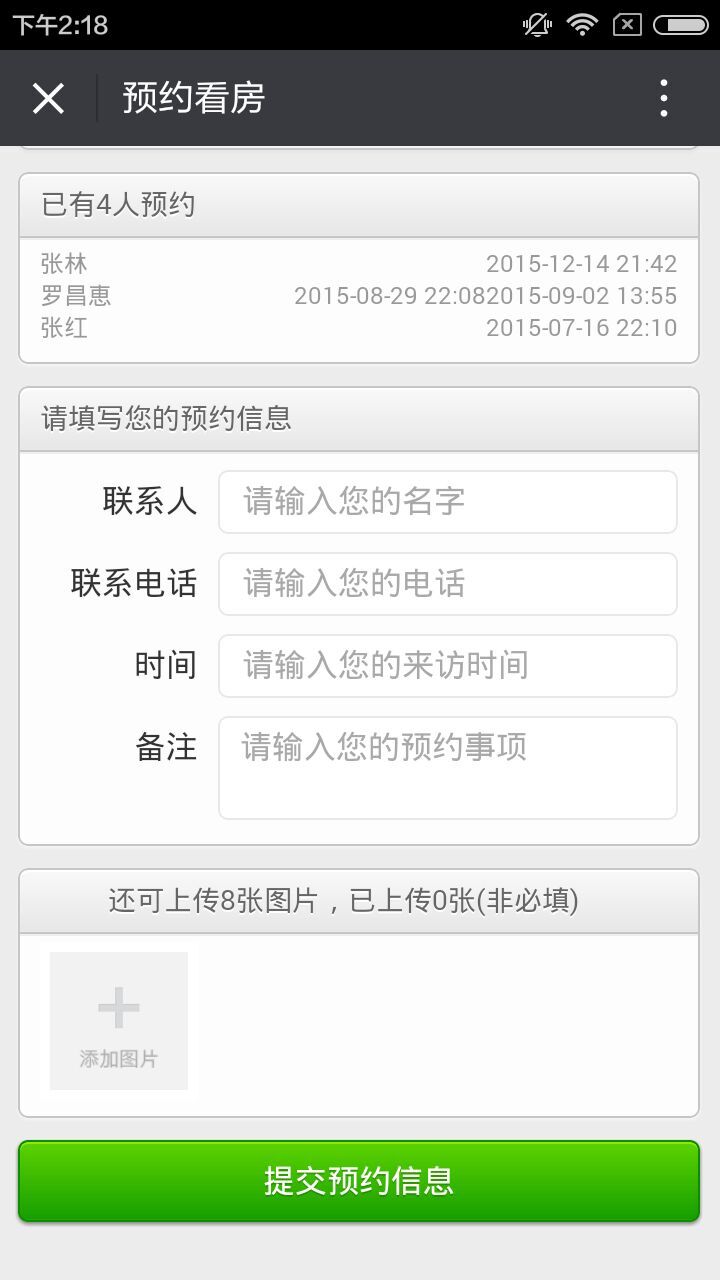Select the 时间 visit time field
Viewport: 720px width, 1280px height.
[448, 666]
